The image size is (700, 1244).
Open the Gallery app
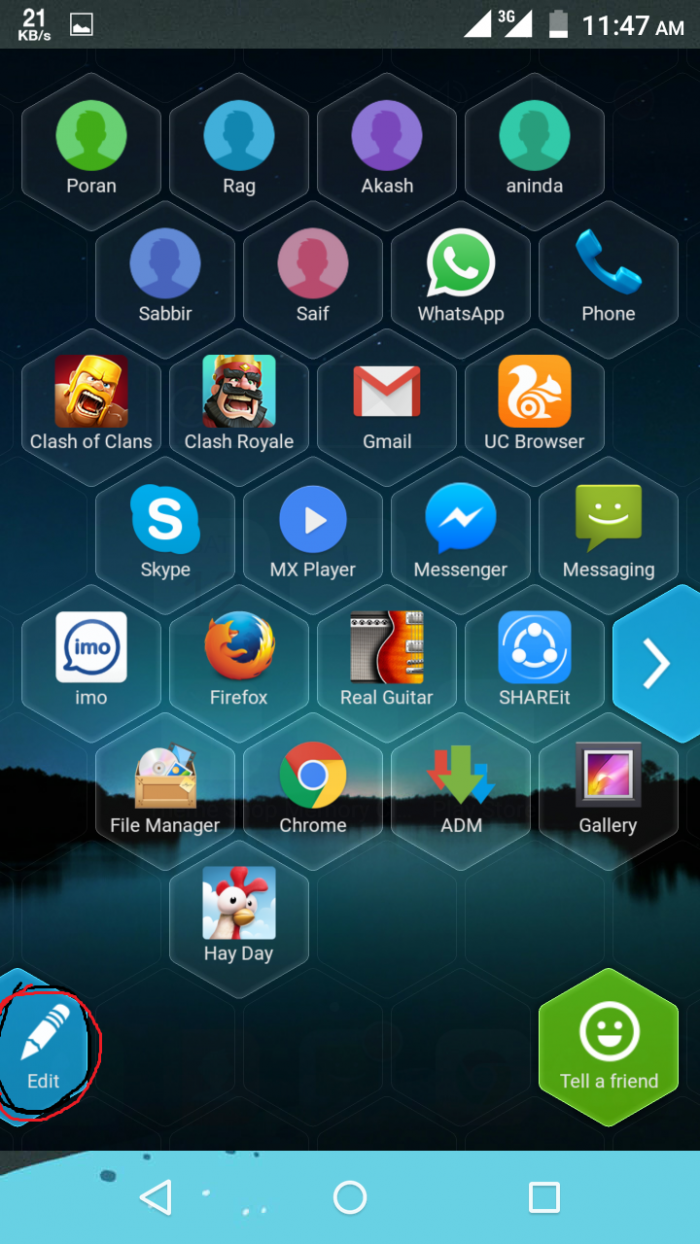coord(608,785)
